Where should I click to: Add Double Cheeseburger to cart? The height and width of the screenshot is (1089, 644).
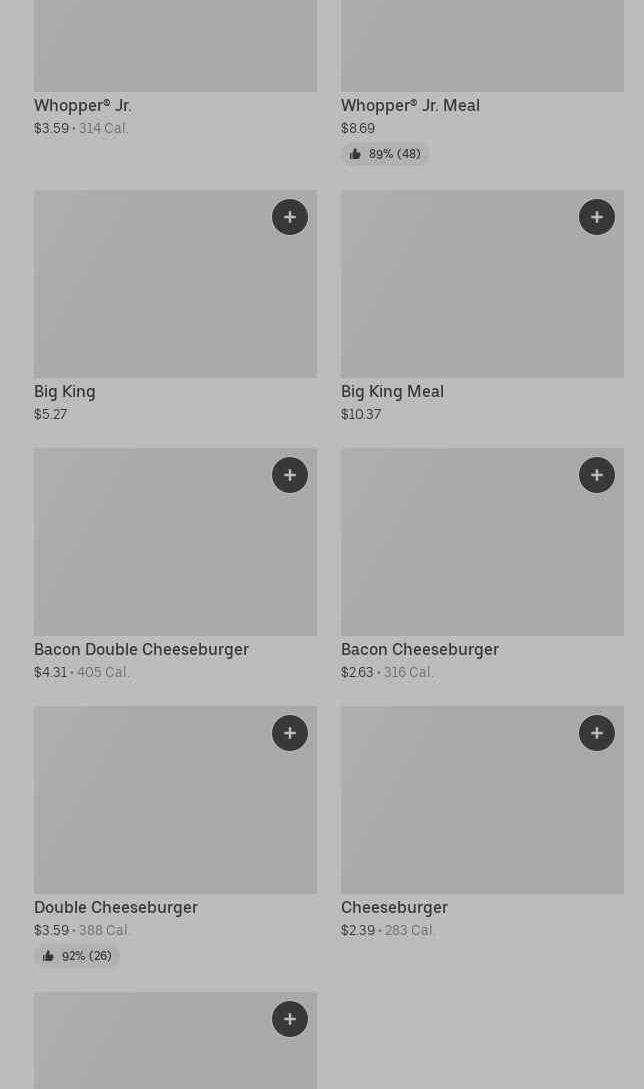tap(290, 733)
